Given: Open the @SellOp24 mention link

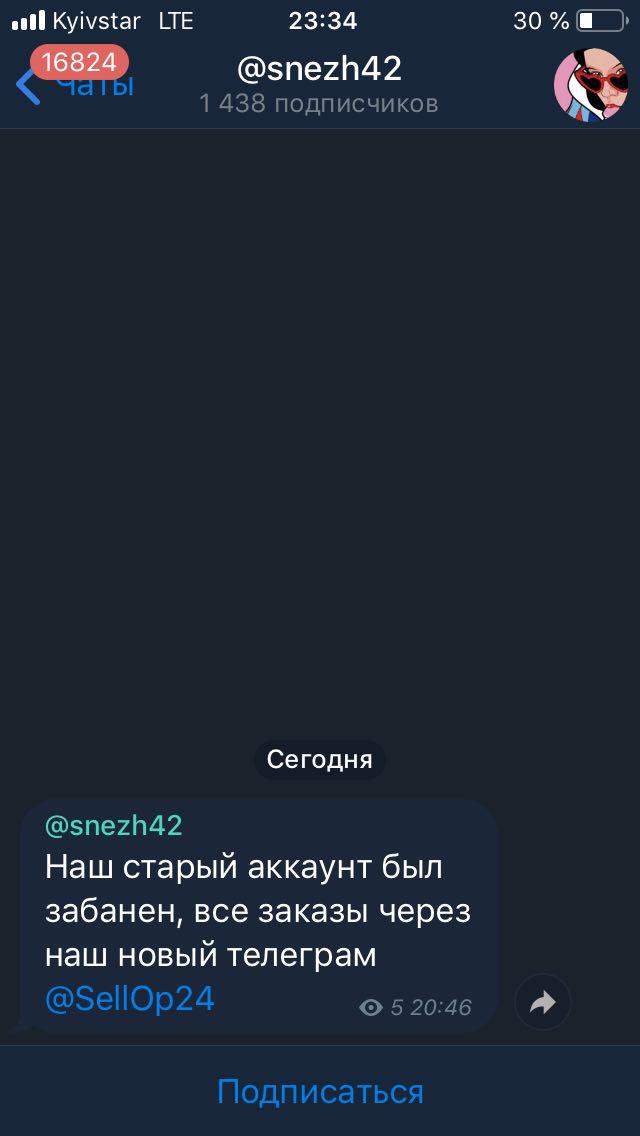Looking at the screenshot, I should [x=130, y=999].
